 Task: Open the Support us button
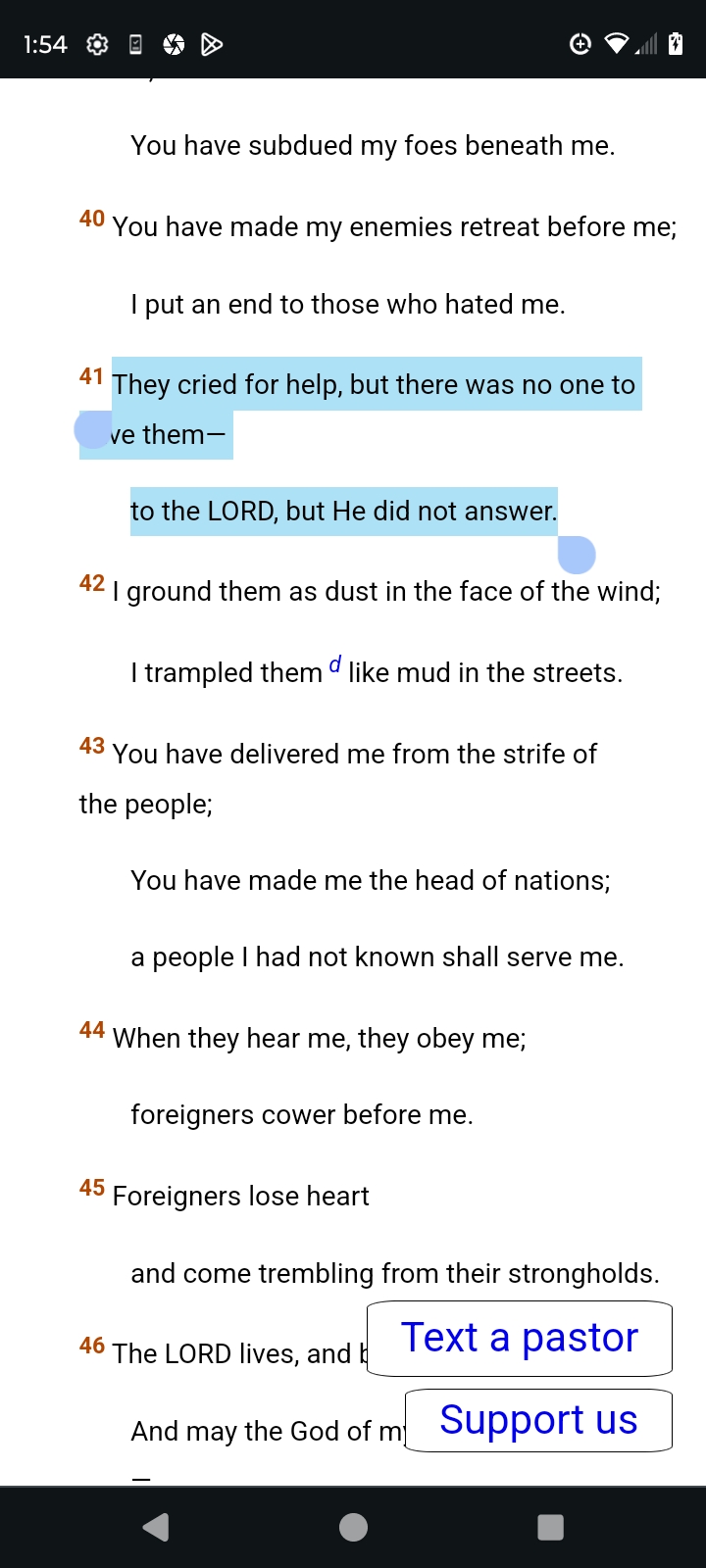pos(538,1420)
